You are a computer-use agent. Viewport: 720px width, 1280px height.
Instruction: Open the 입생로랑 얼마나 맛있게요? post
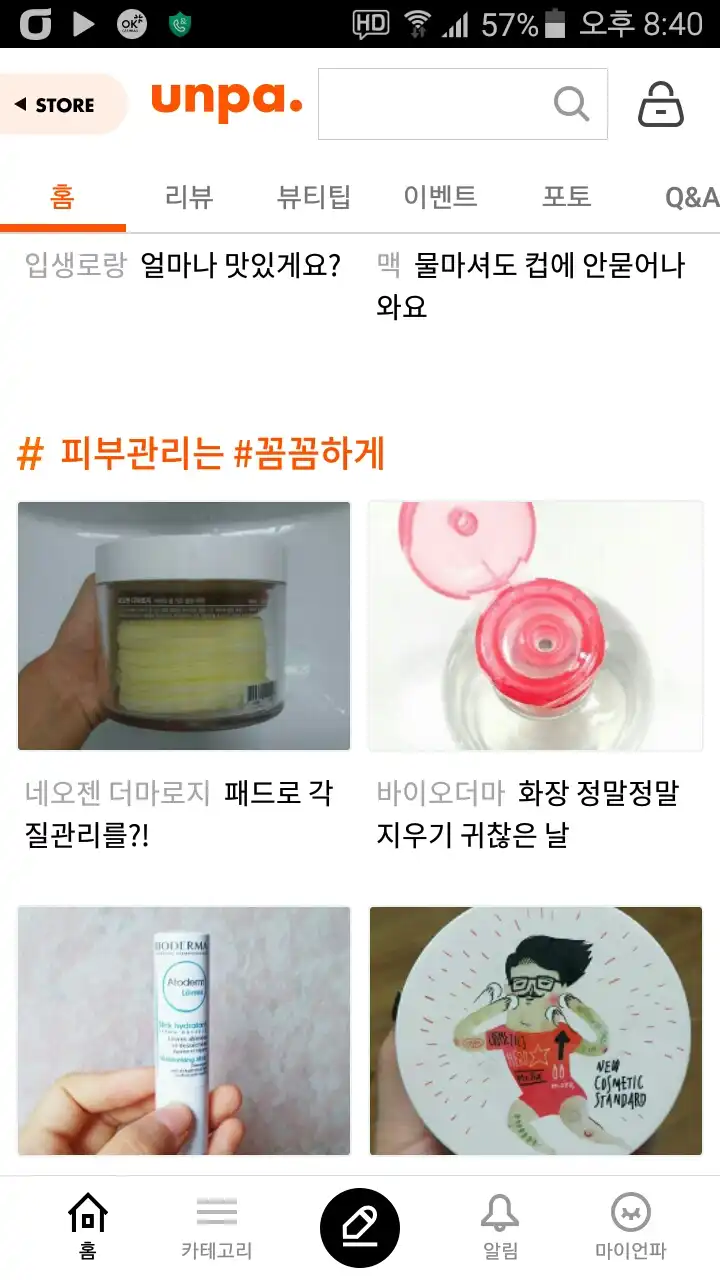(x=183, y=266)
